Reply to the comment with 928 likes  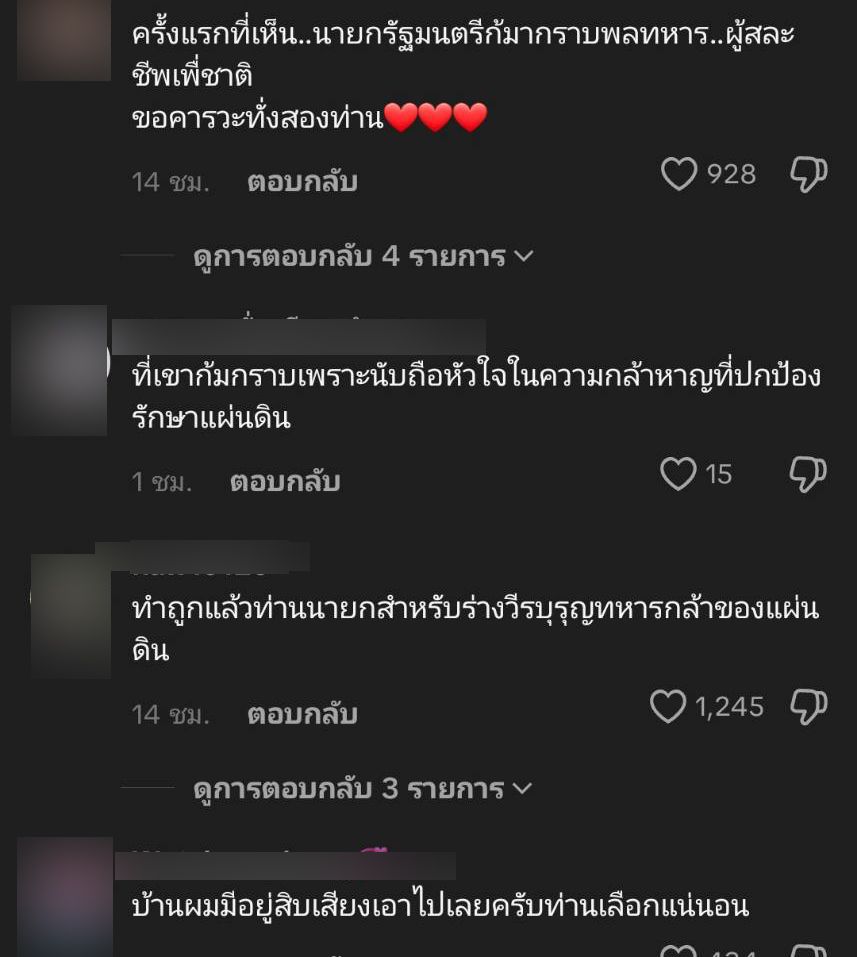(302, 182)
